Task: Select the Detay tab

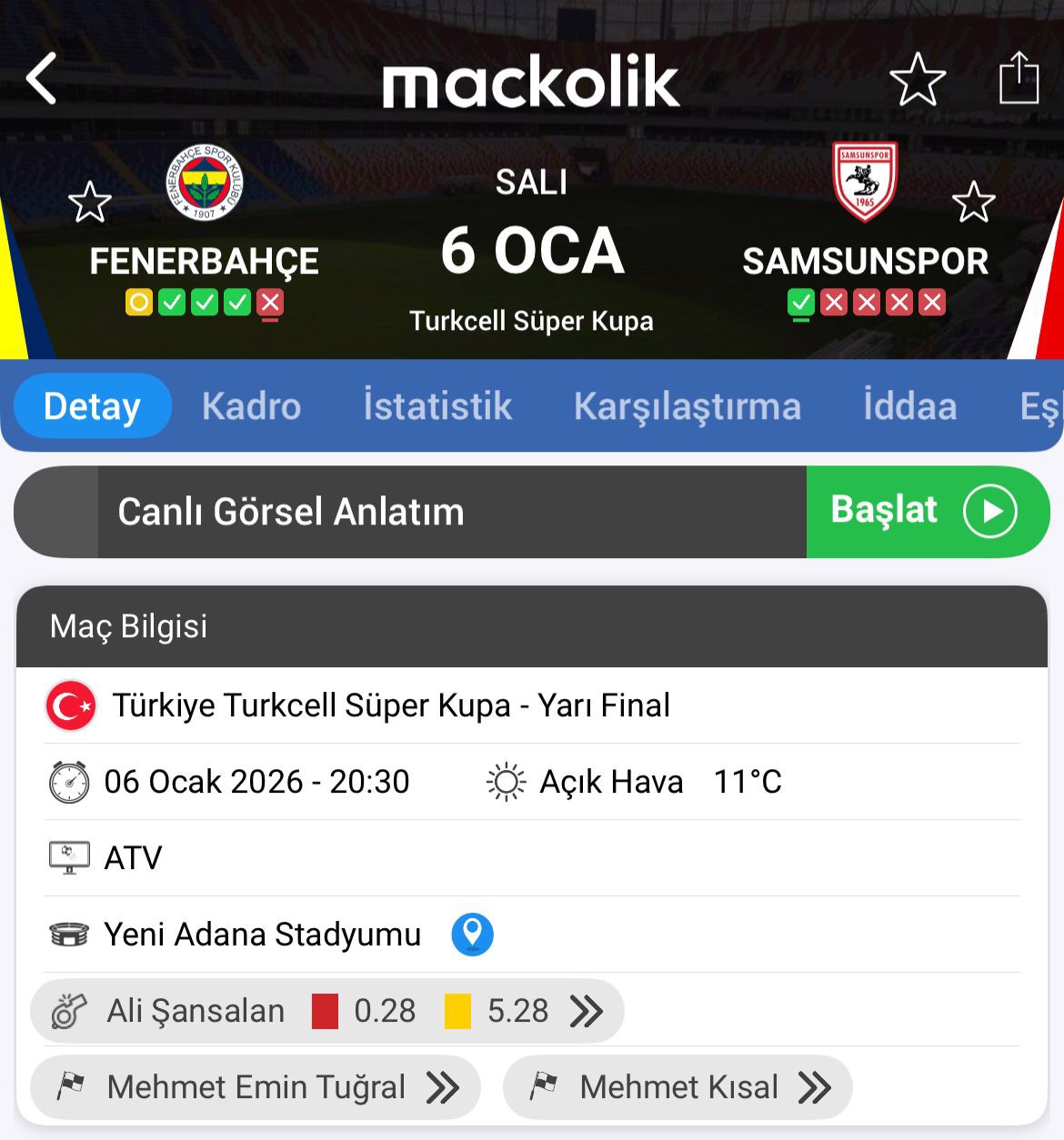Action: point(92,406)
